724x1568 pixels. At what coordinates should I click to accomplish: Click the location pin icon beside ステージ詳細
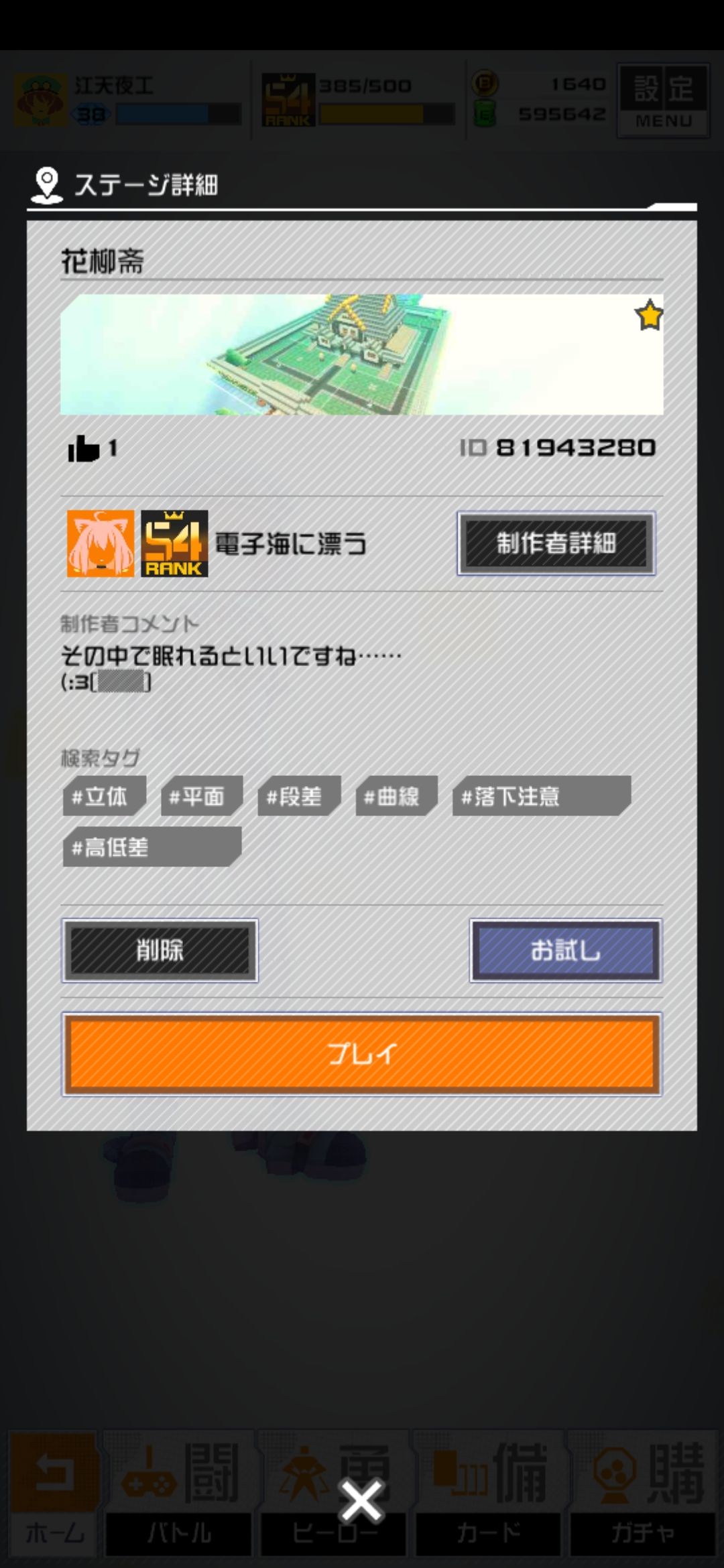click(46, 185)
